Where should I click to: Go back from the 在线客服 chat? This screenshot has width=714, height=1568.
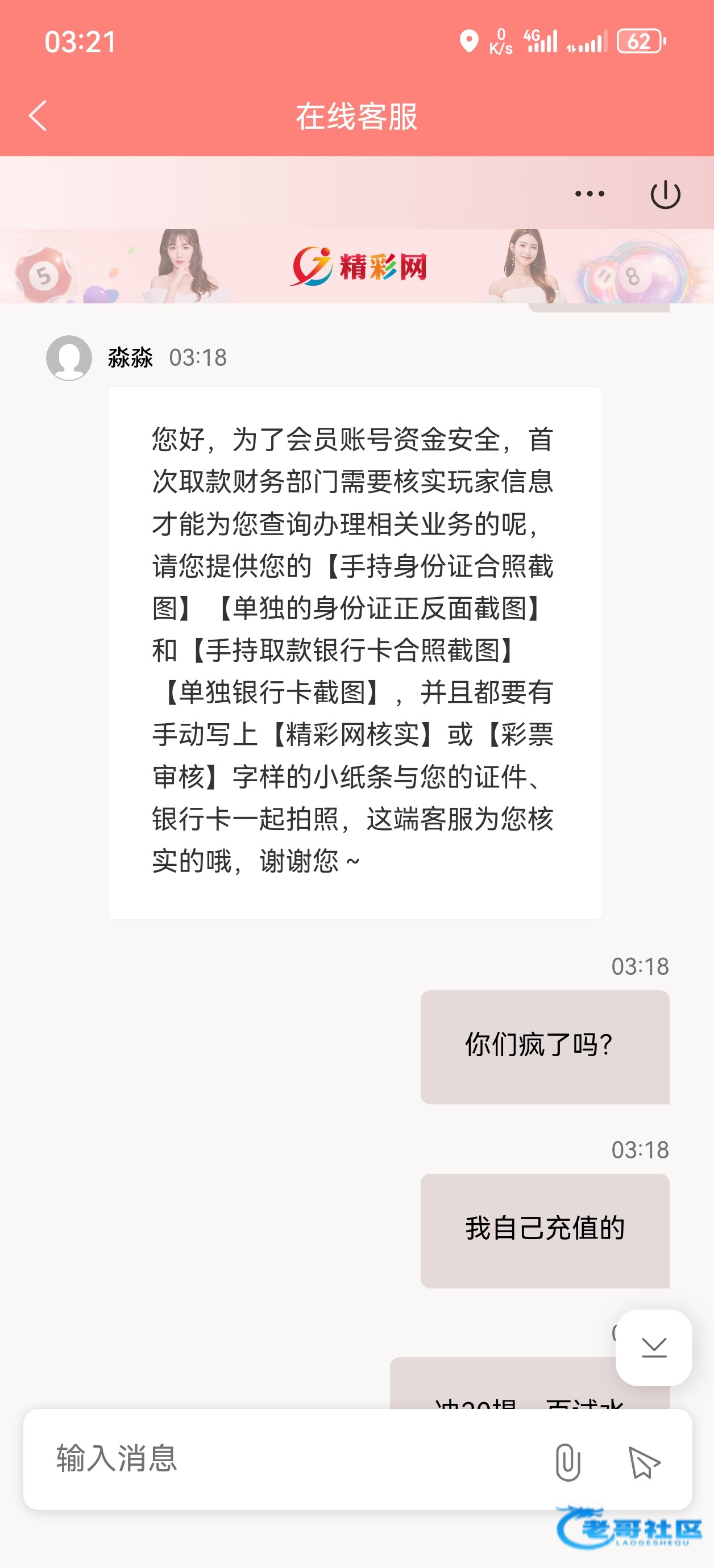click(x=38, y=116)
